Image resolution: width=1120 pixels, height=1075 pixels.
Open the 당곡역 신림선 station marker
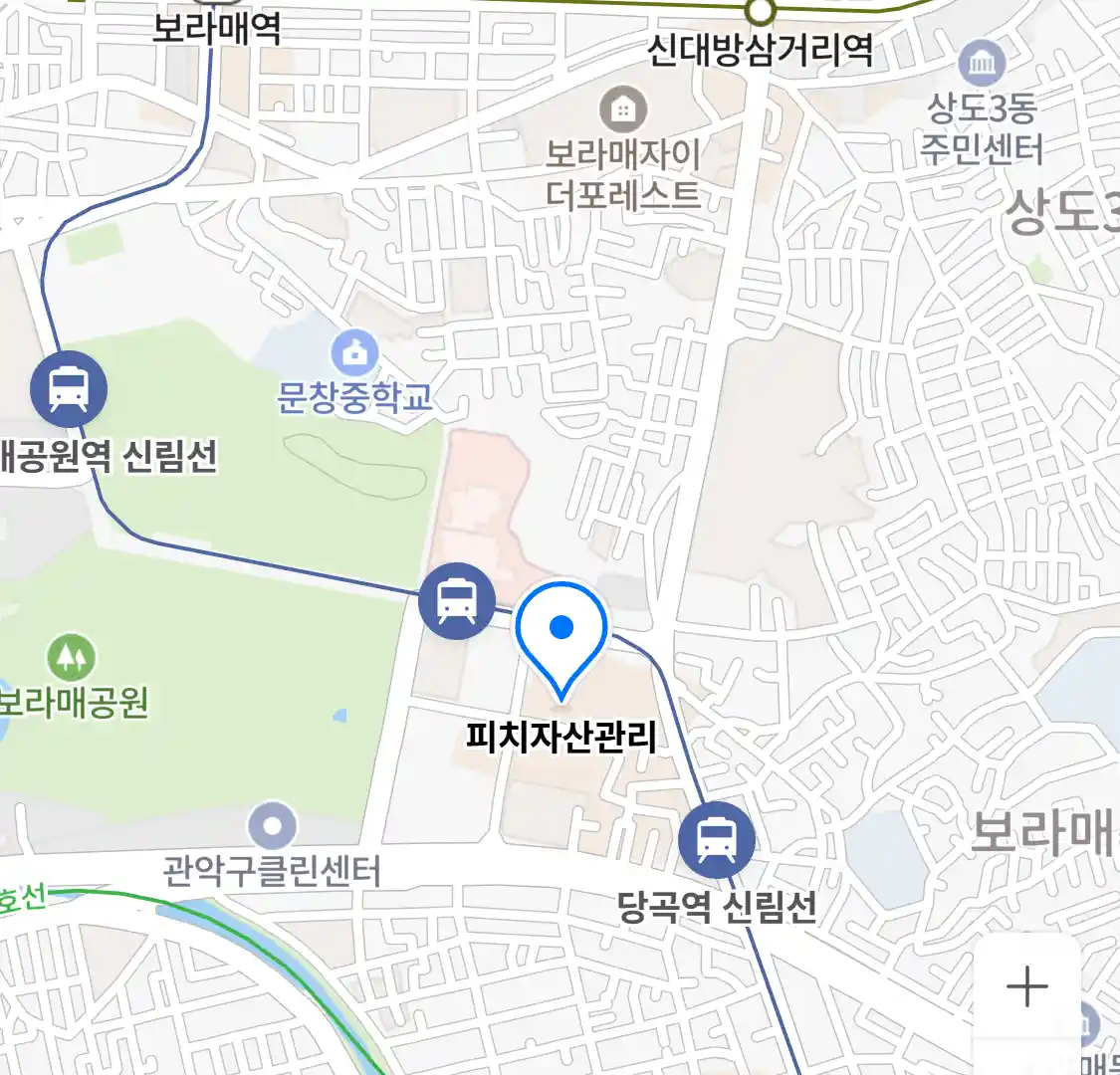click(x=716, y=839)
